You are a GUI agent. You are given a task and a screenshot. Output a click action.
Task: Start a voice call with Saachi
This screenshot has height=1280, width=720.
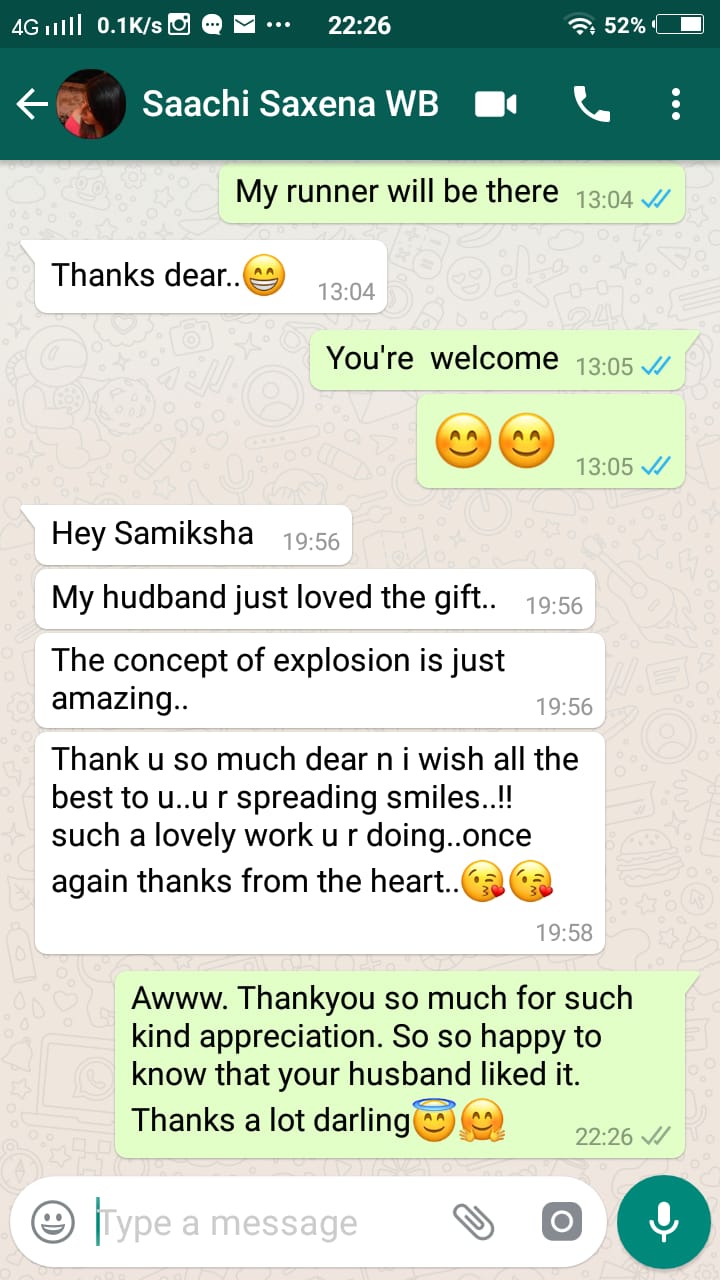coord(591,104)
